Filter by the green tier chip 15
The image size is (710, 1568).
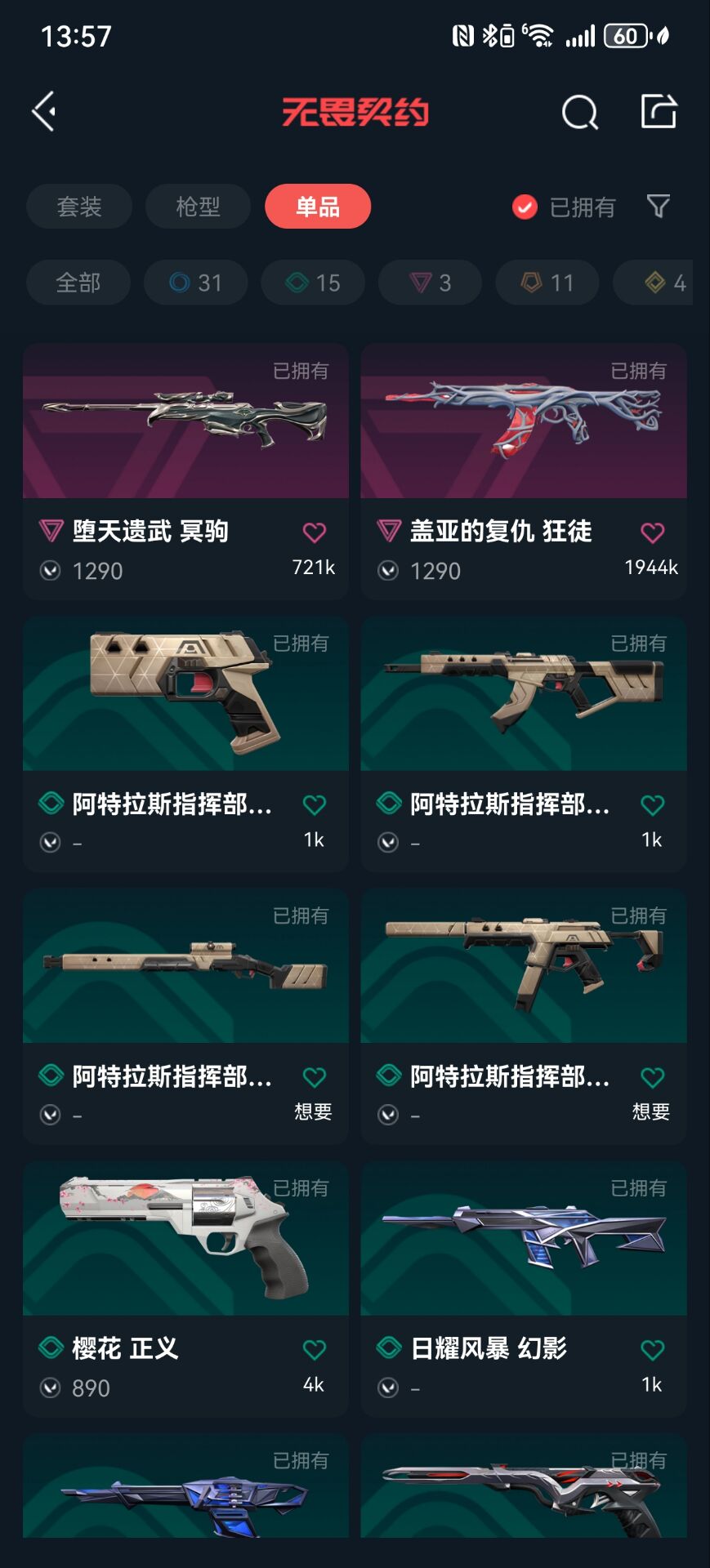[x=312, y=283]
